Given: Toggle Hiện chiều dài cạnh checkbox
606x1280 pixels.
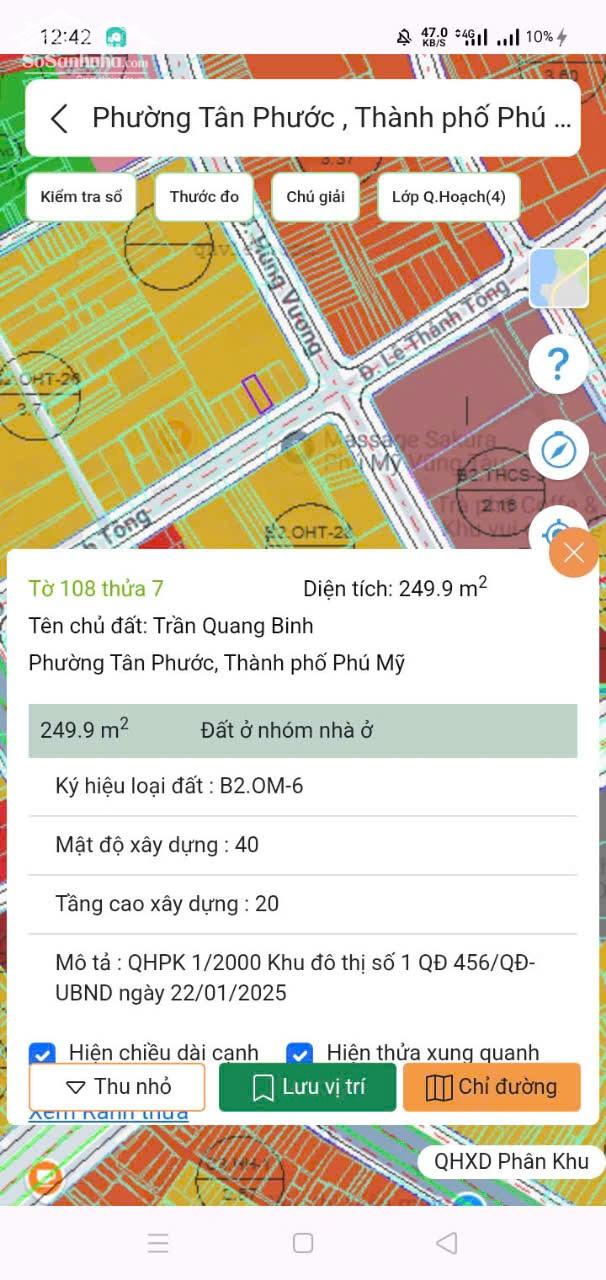Looking at the screenshot, I should coord(42,1054).
